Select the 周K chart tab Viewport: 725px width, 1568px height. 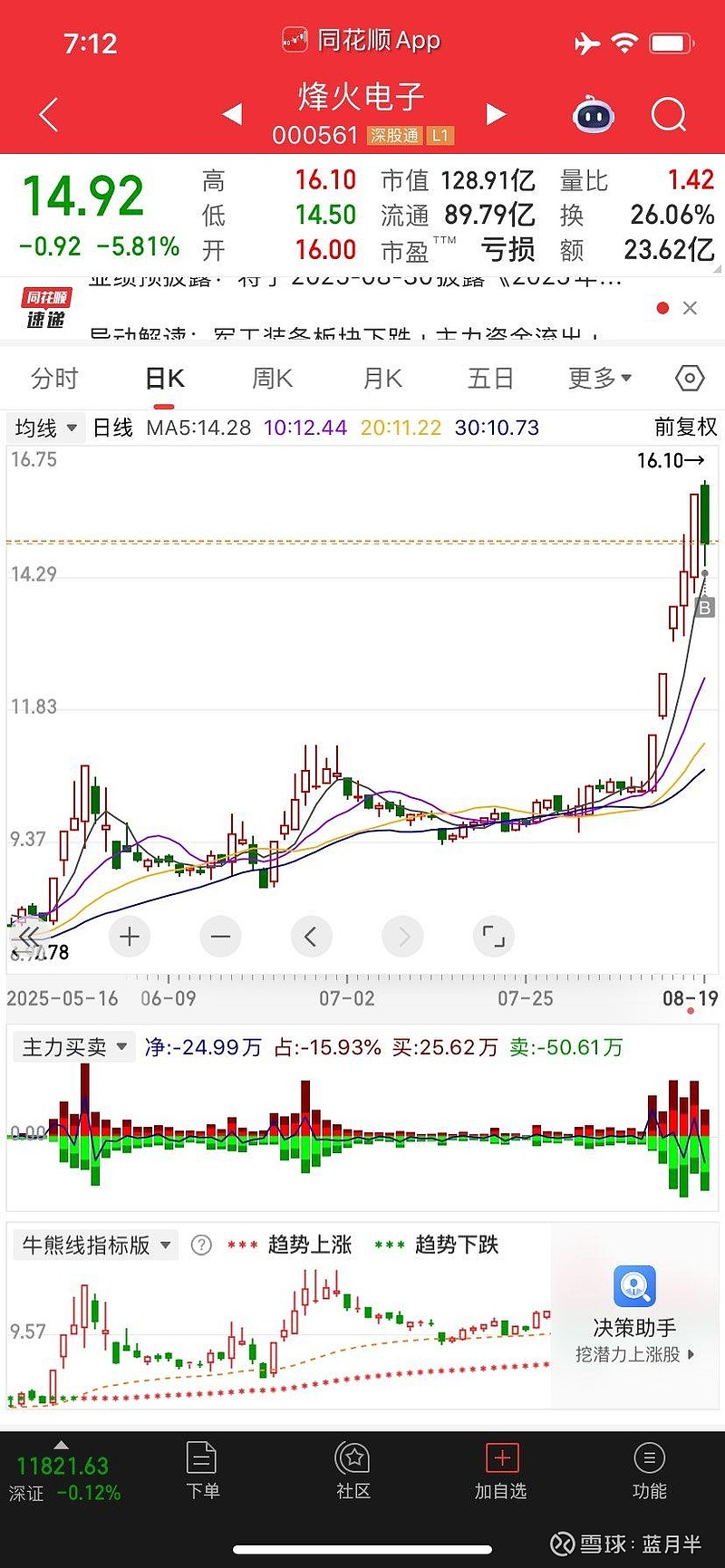pyautogui.click(x=272, y=379)
